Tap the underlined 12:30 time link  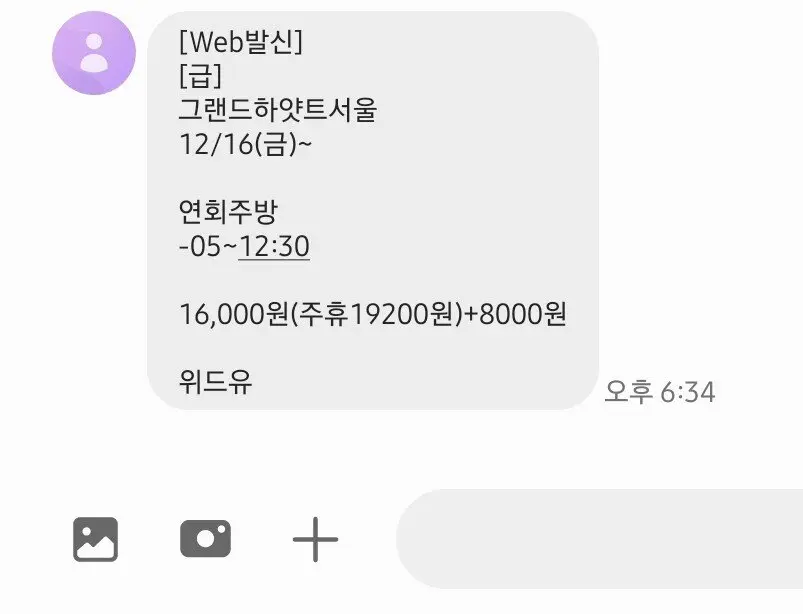pyautogui.click(x=274, y=247)
